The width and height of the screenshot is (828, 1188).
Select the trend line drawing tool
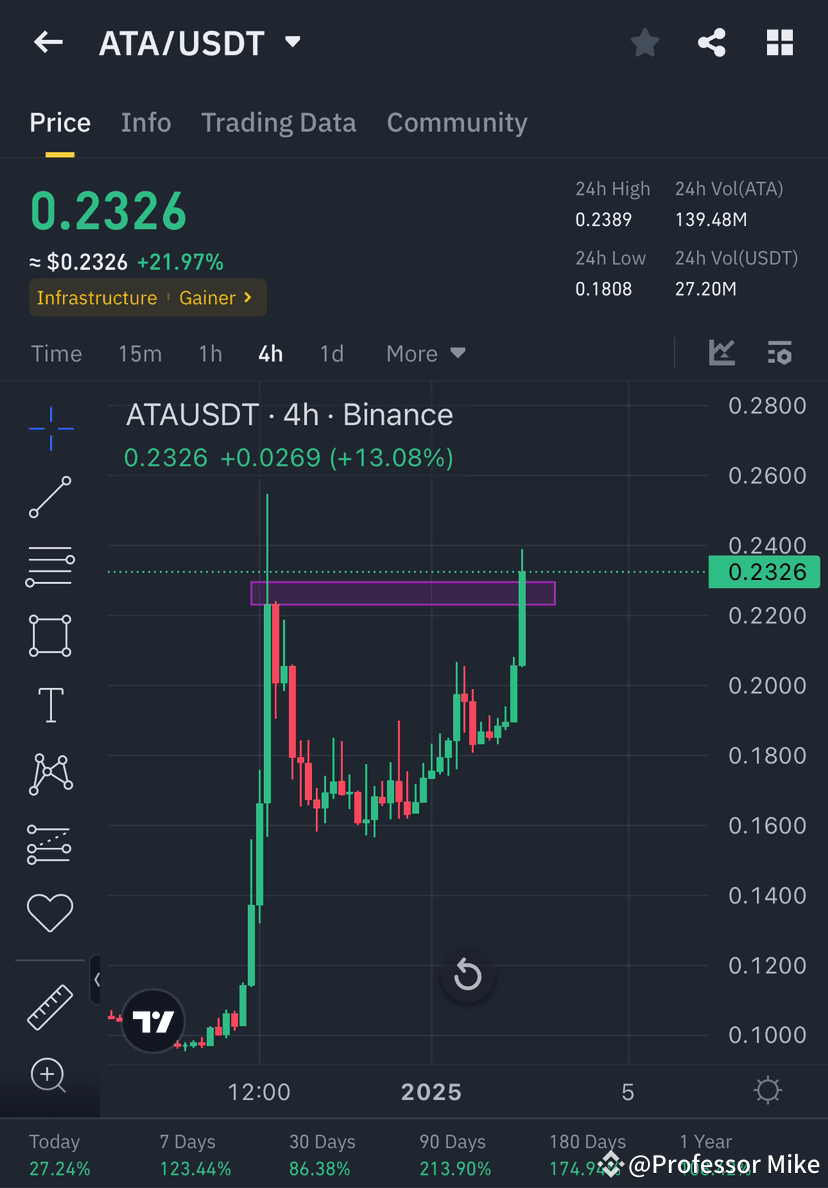50,497
